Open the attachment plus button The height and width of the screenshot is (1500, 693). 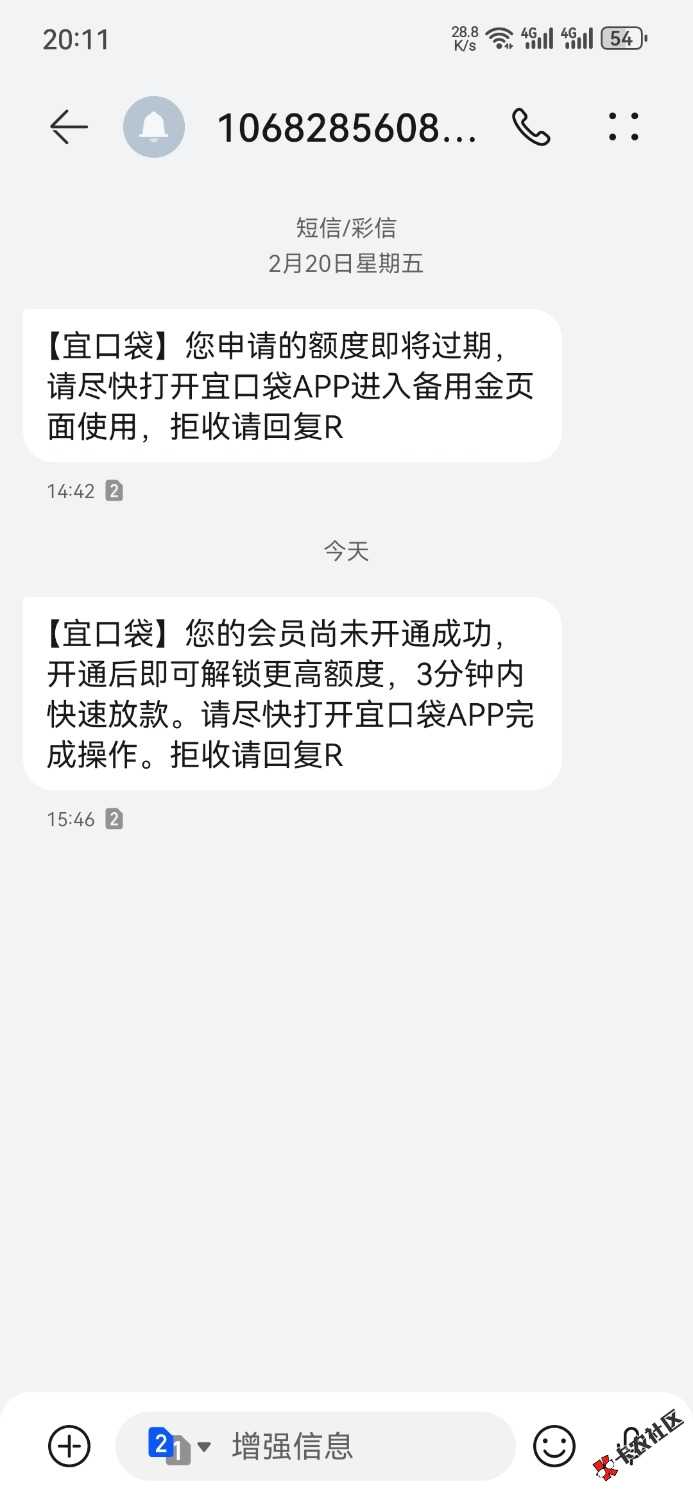[69, 1446]
